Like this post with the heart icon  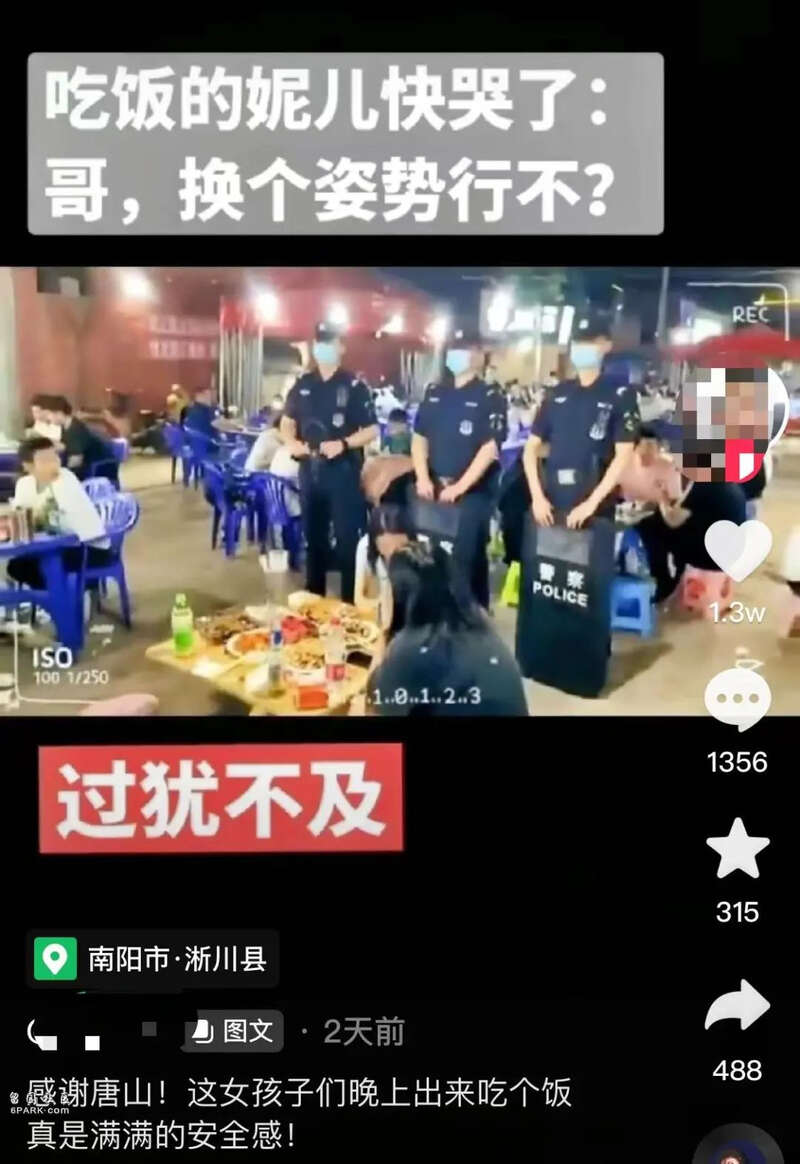click(738, 551)
